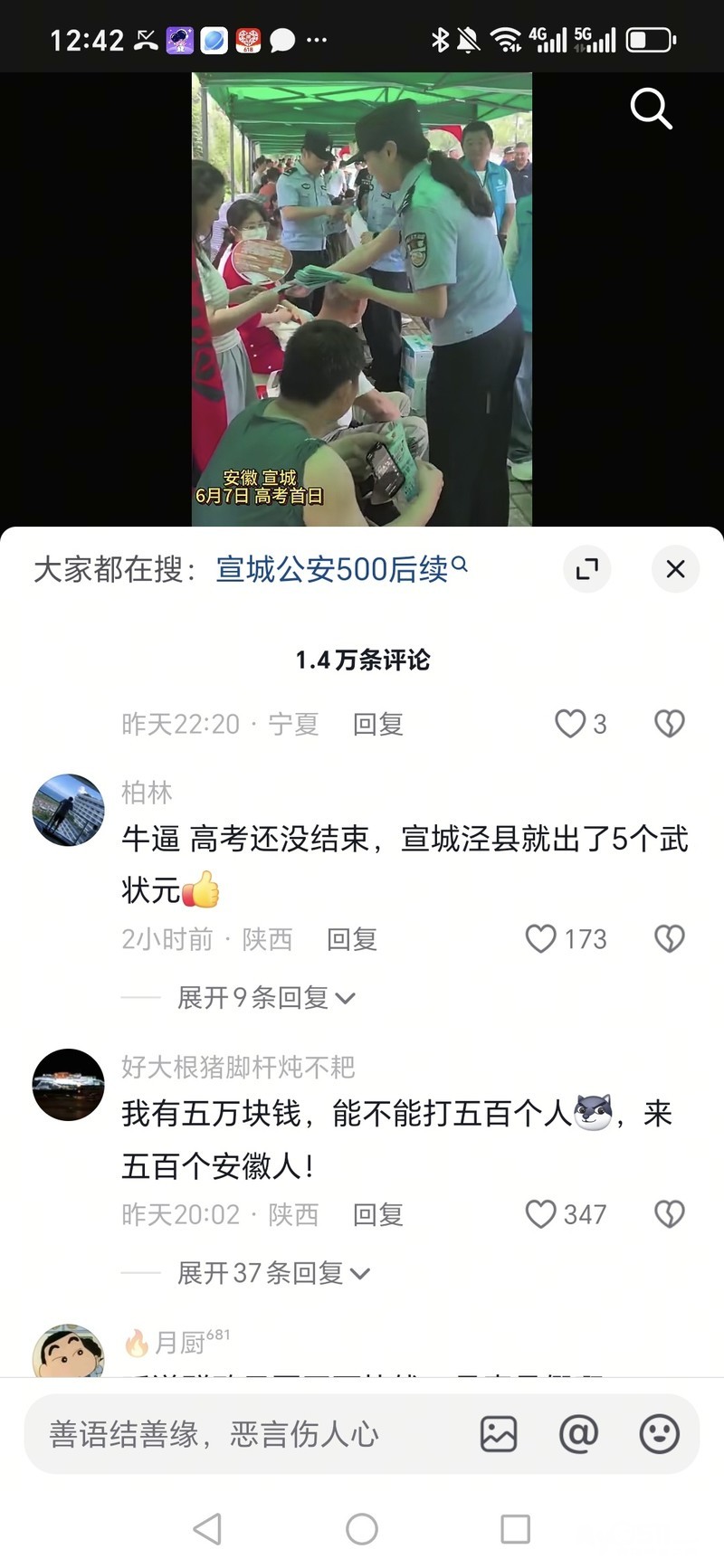Reply to 好大根猪脚杆炖不耙's comment
This screenshot has height=1568, width=724.
[x=378, y=1214]
